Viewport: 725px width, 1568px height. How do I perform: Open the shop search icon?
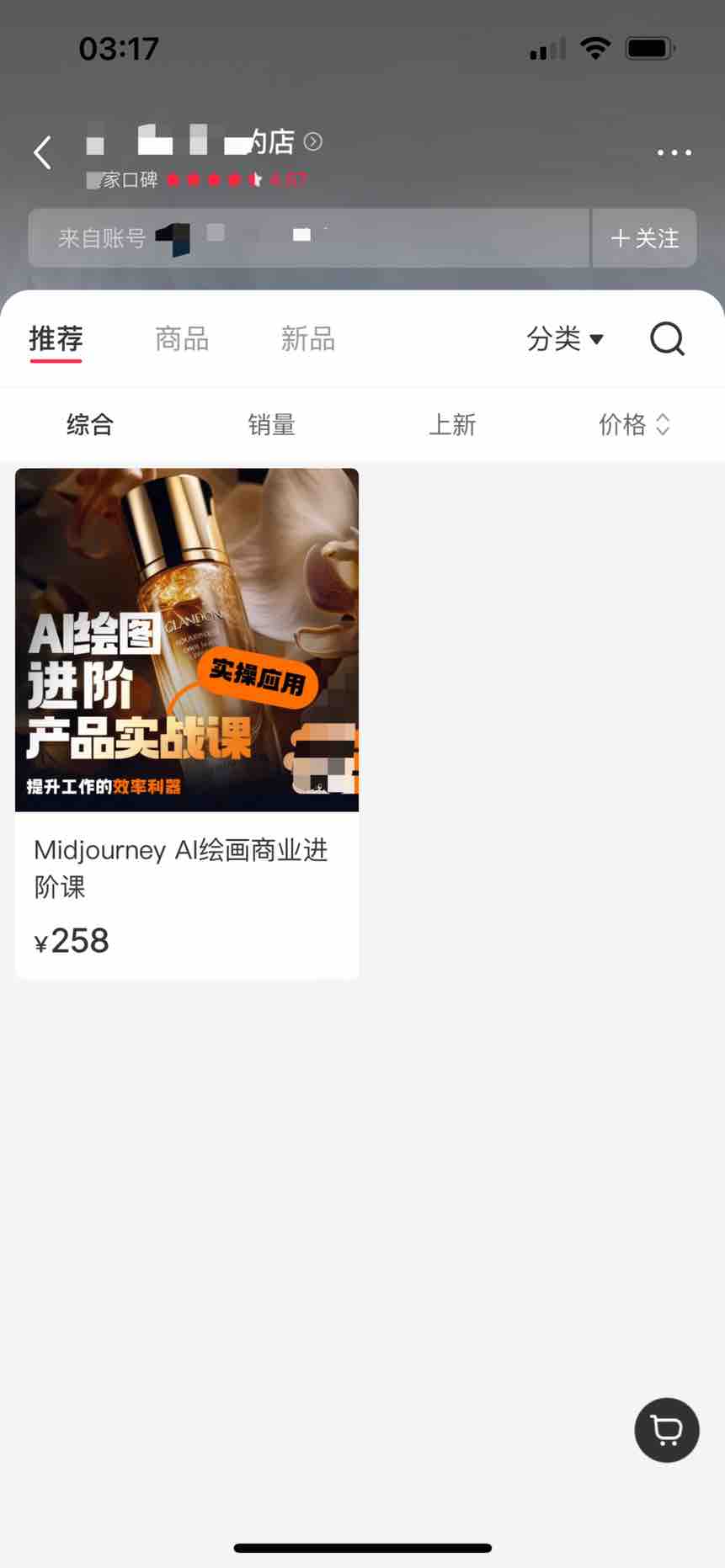(667, 339)
